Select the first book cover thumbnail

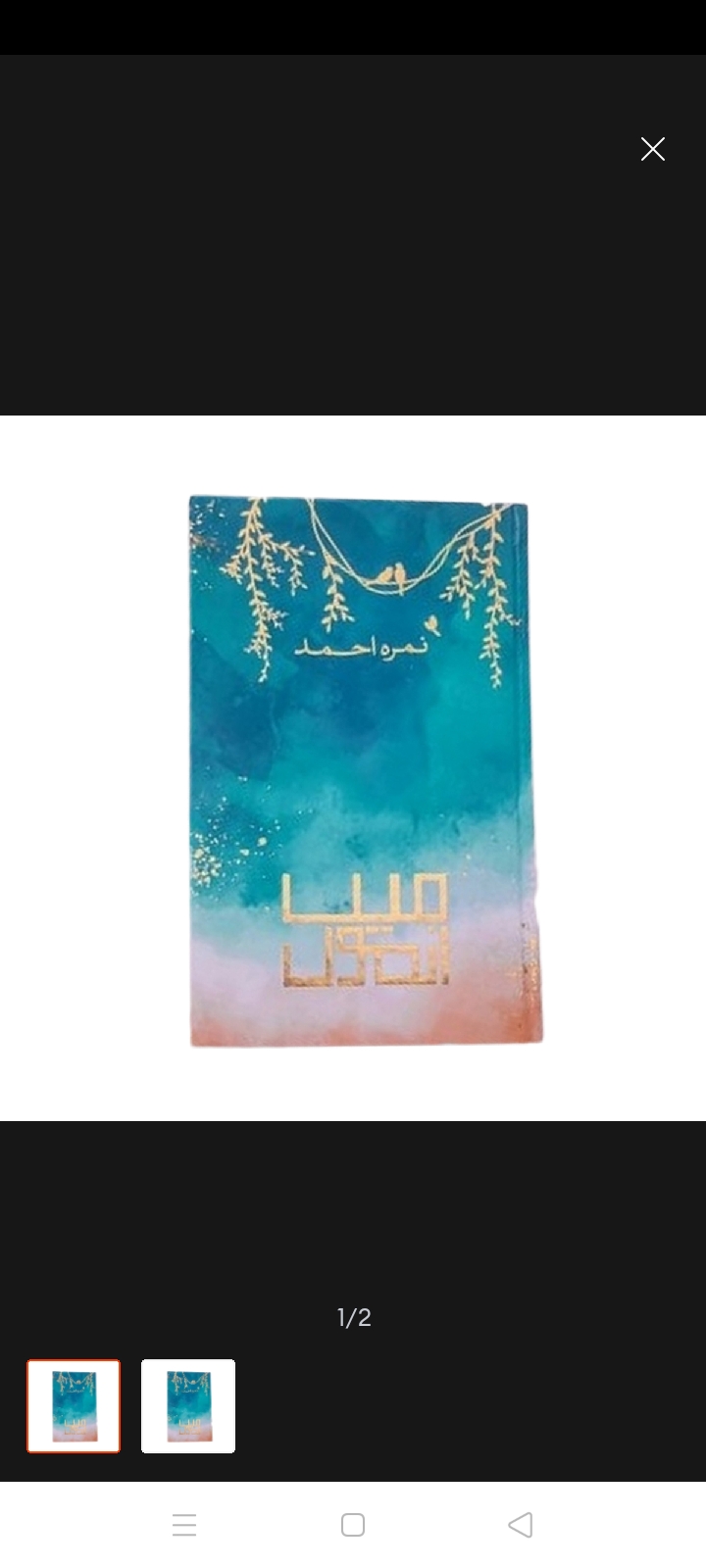click(74, 1405)
